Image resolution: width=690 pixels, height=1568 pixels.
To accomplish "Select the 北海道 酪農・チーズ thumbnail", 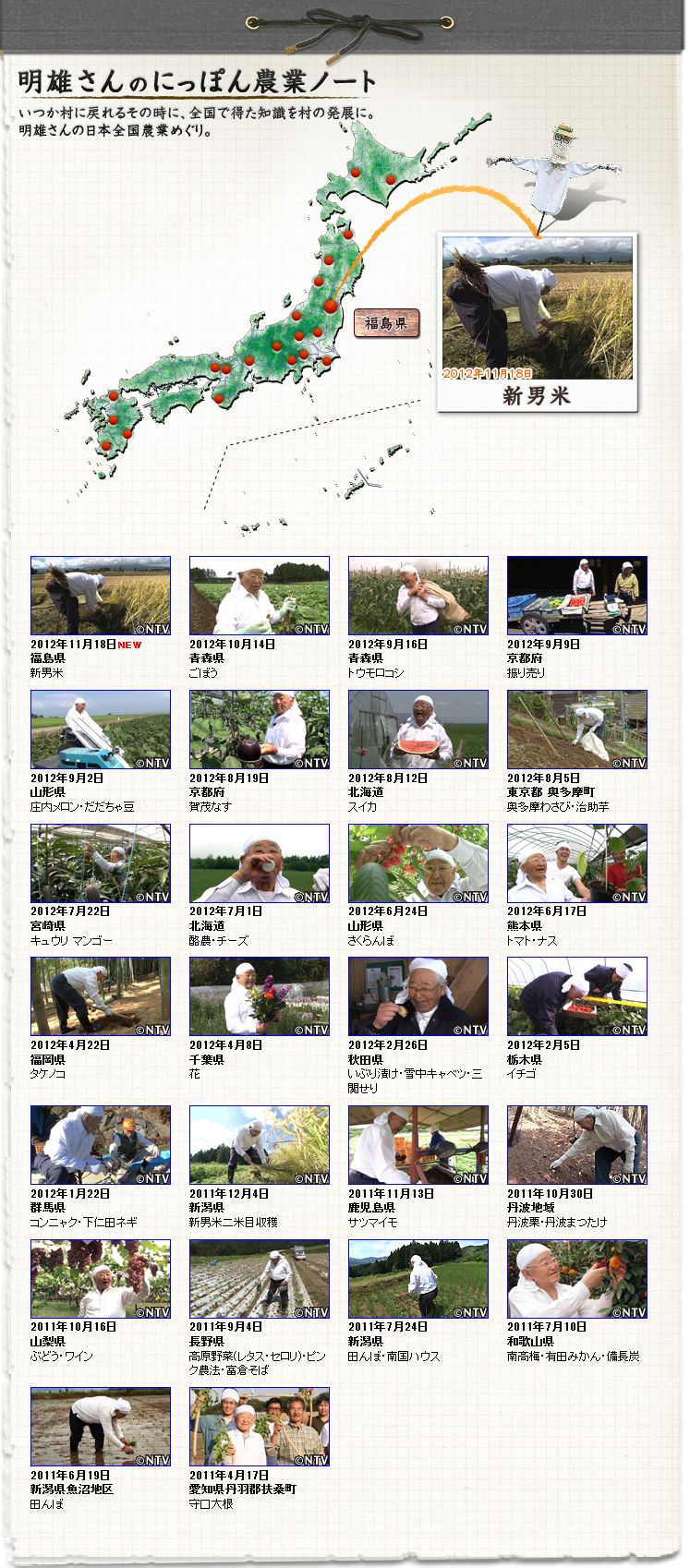I will click(259, 863).
